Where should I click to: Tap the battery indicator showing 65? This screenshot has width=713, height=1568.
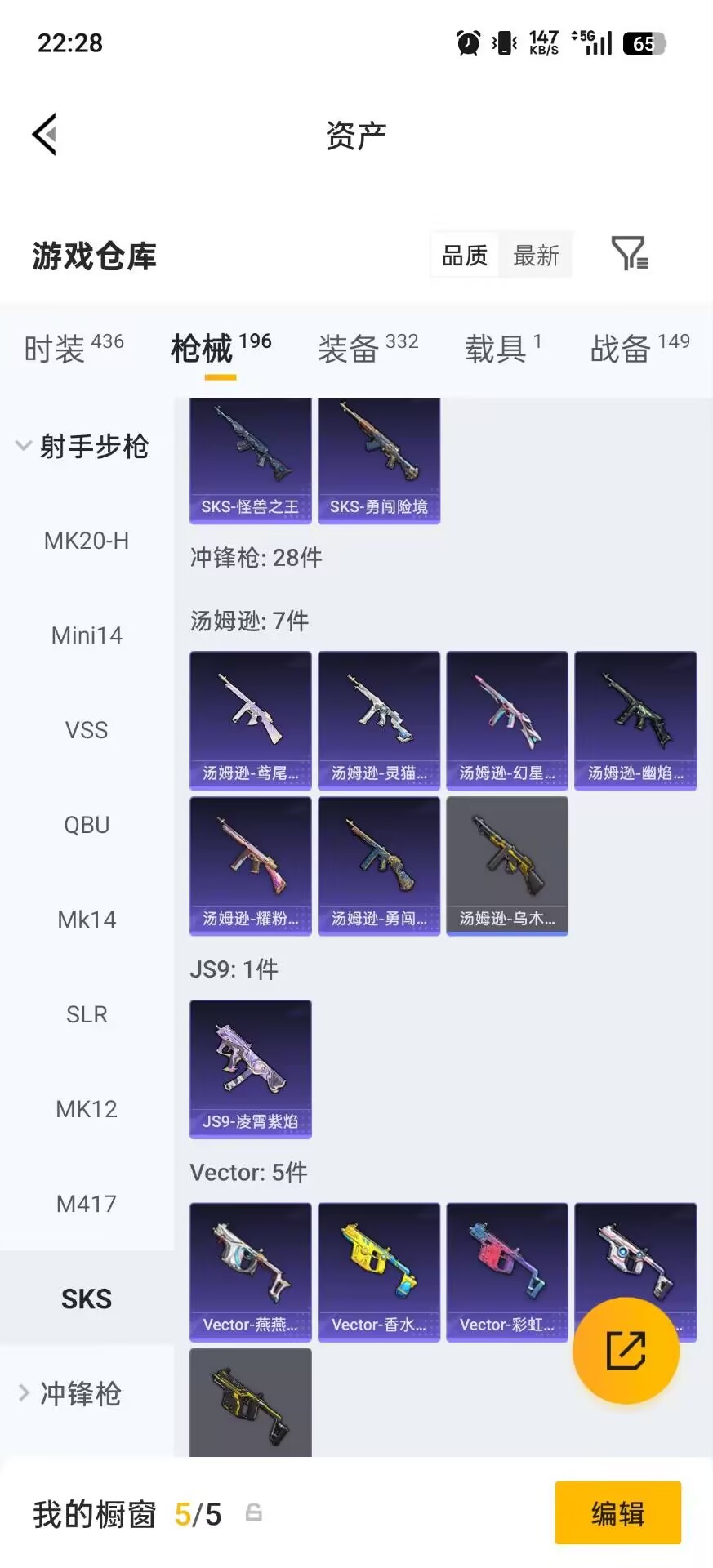coord(641,42)
